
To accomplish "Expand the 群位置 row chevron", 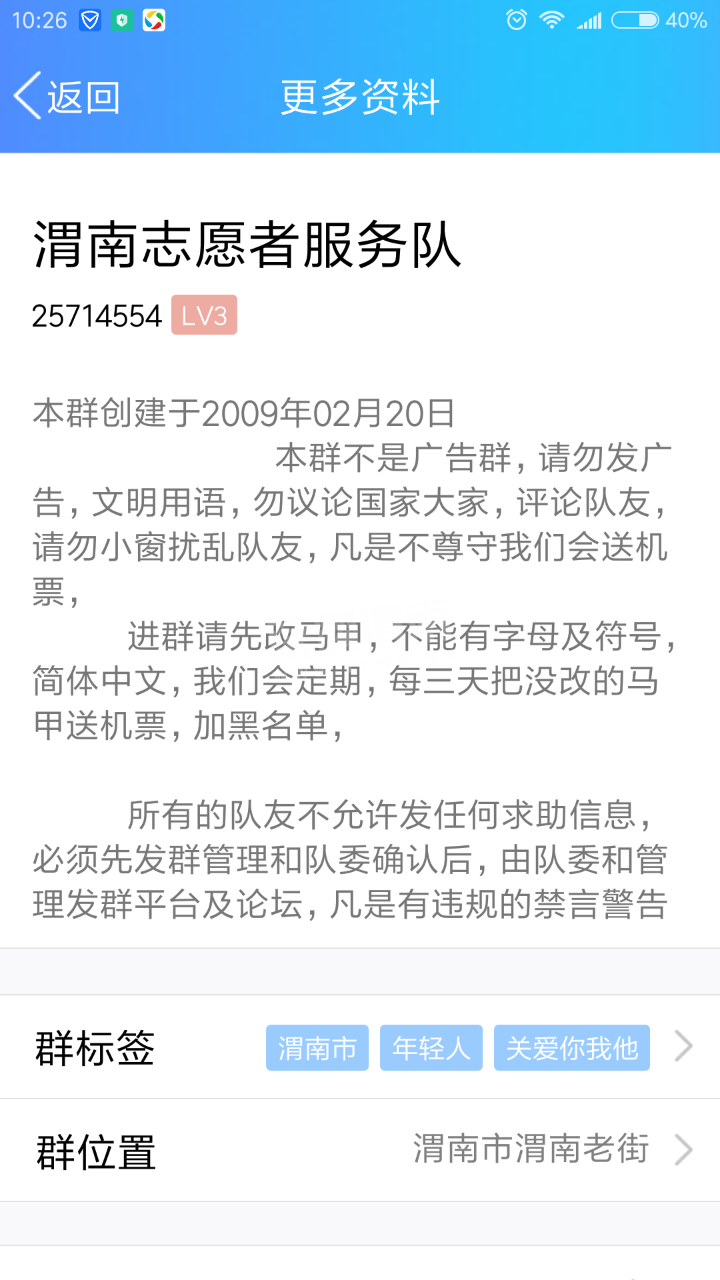I will point(683,1152).
